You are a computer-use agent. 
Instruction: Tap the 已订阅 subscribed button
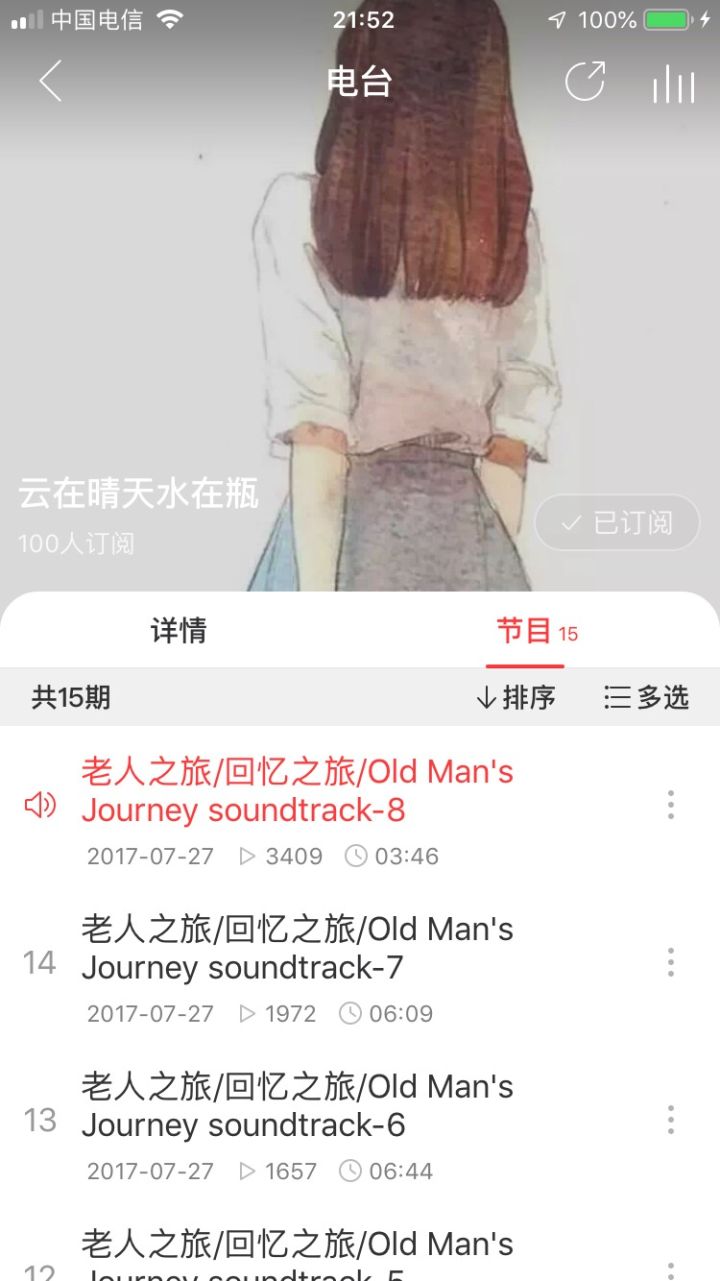(617, 523)
